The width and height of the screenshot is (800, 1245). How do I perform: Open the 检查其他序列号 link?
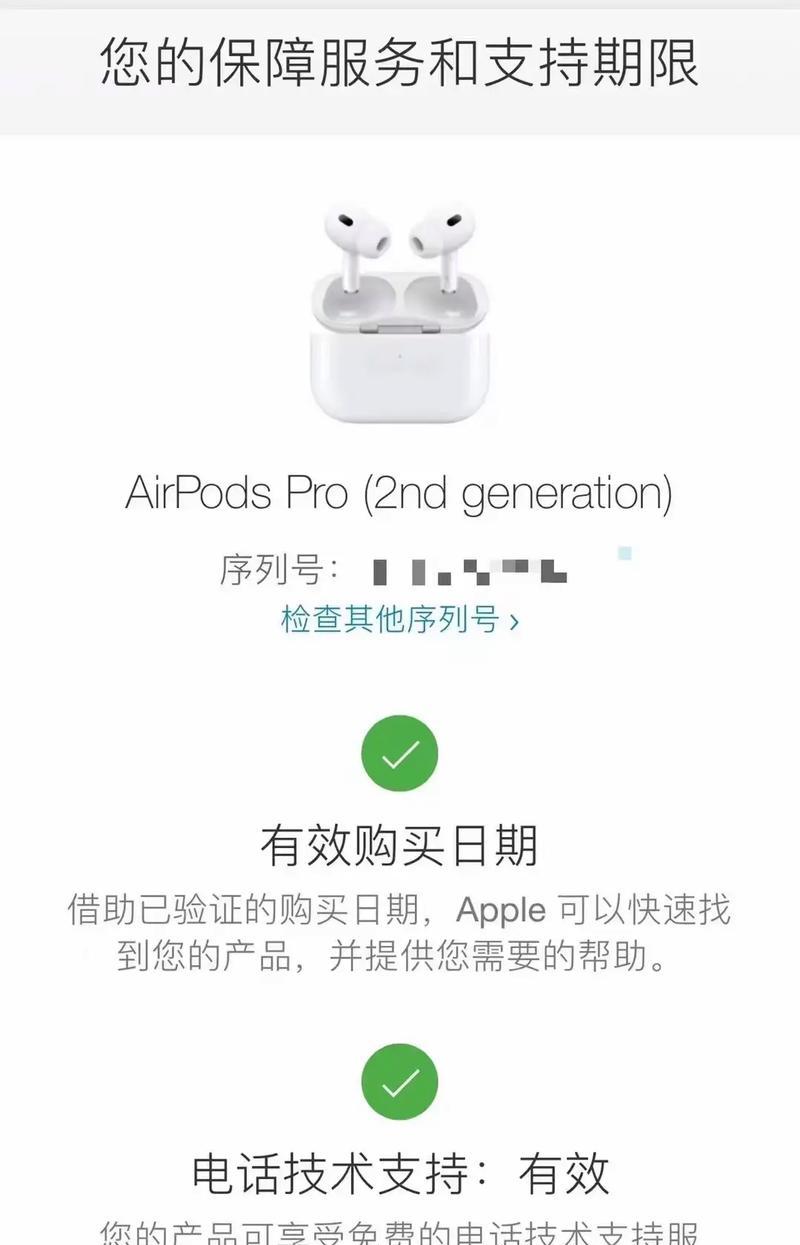(399, 620)
